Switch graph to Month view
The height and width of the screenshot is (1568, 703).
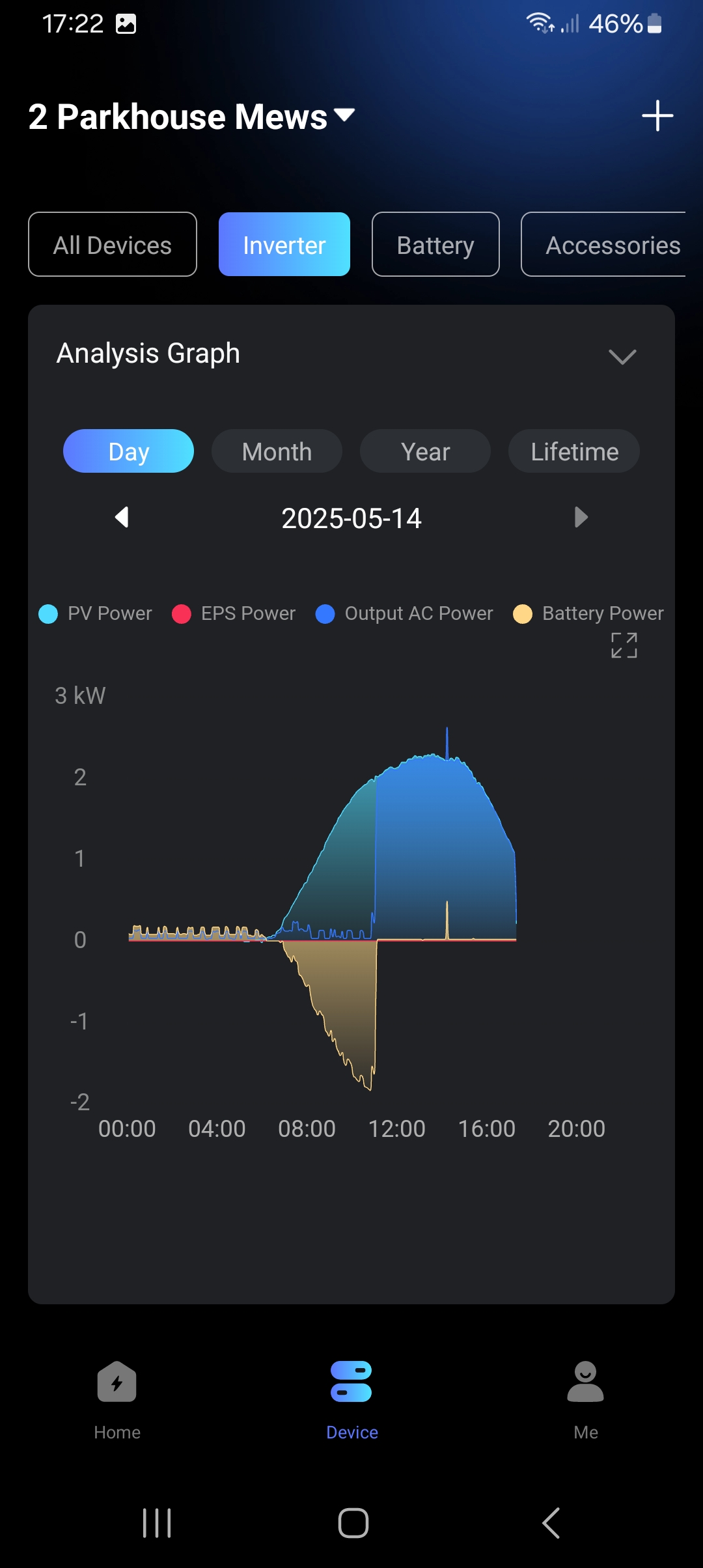(277, 451)
